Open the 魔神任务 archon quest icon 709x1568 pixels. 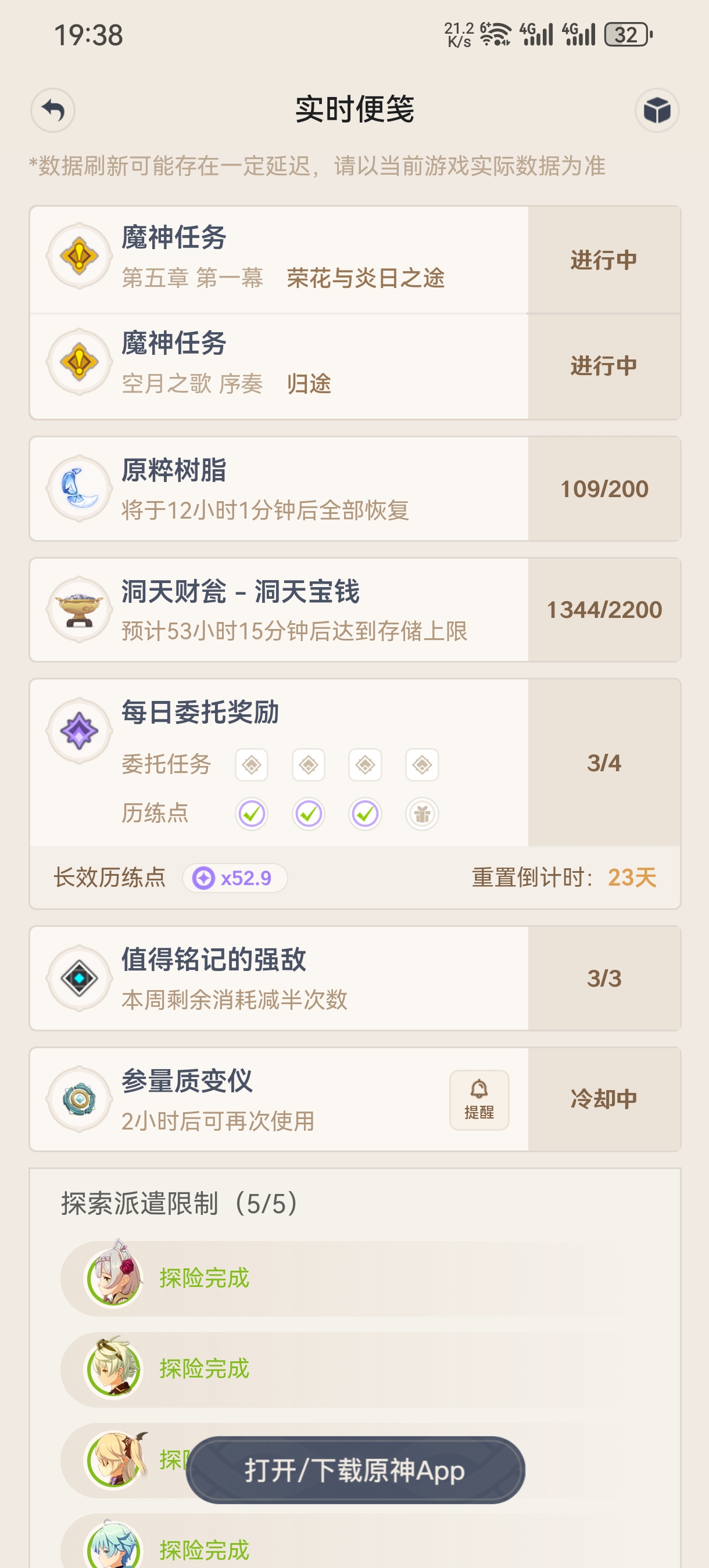pos(80,256)
